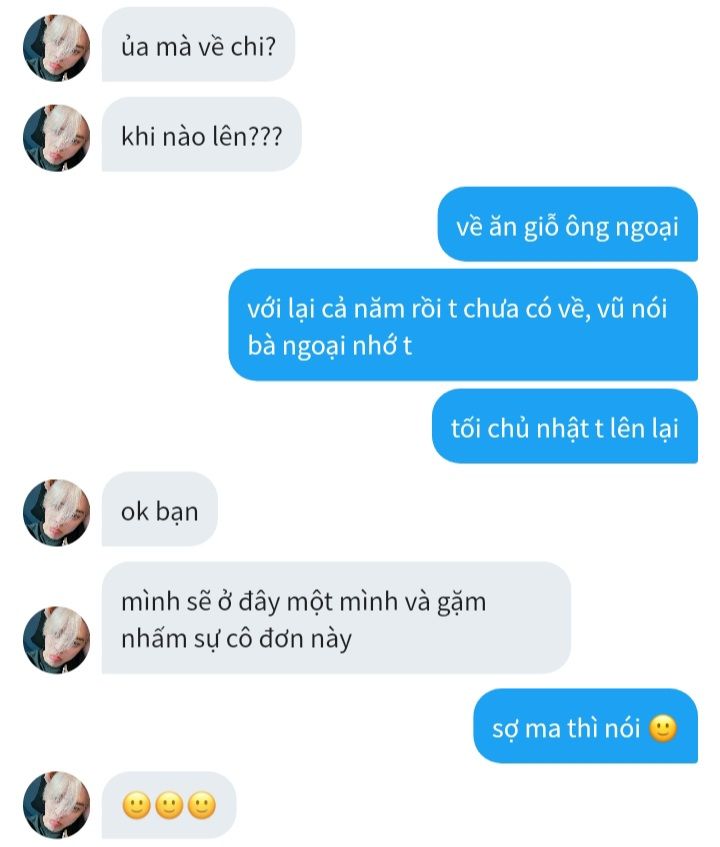Tap the avatar next to "khi nào lên???"

[56, 137]
